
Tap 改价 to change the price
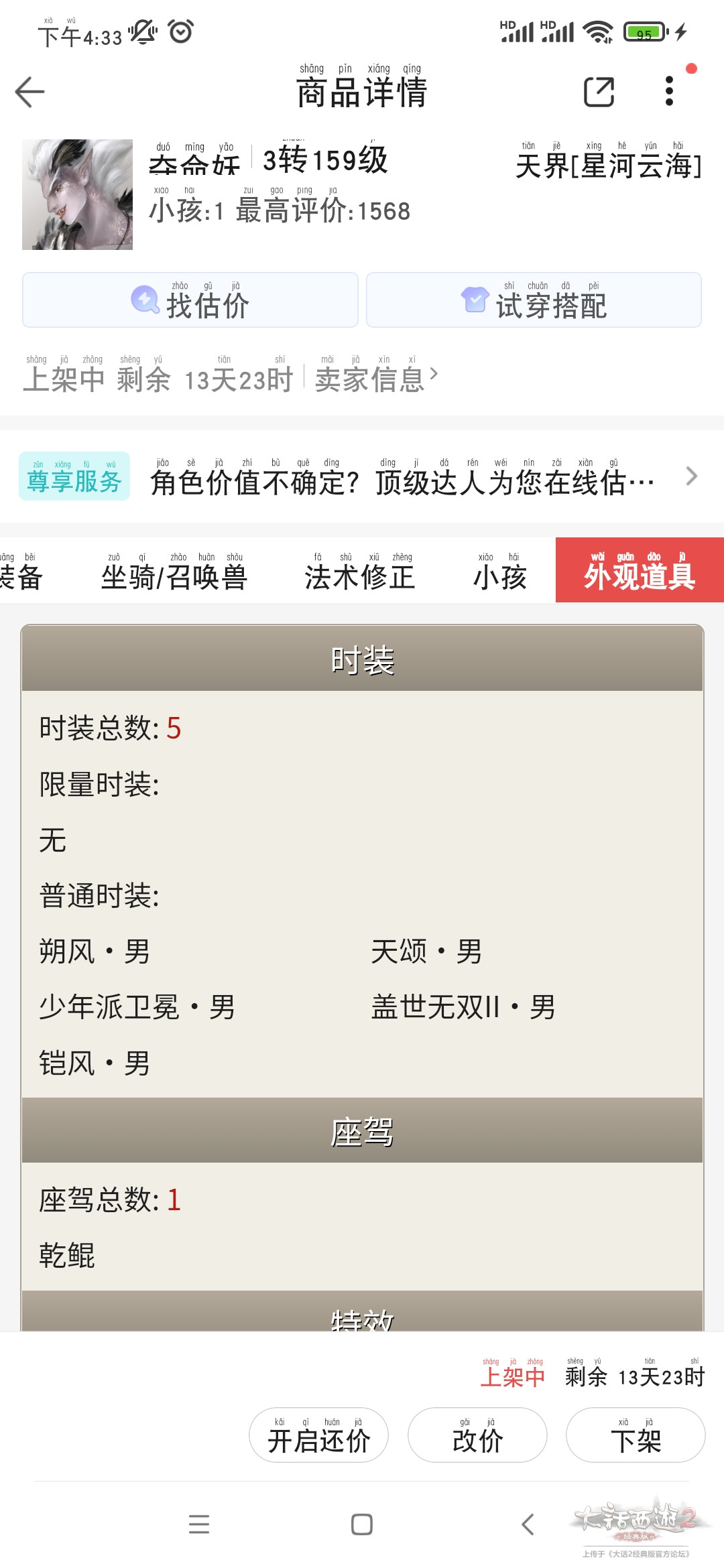(477, 1435)
